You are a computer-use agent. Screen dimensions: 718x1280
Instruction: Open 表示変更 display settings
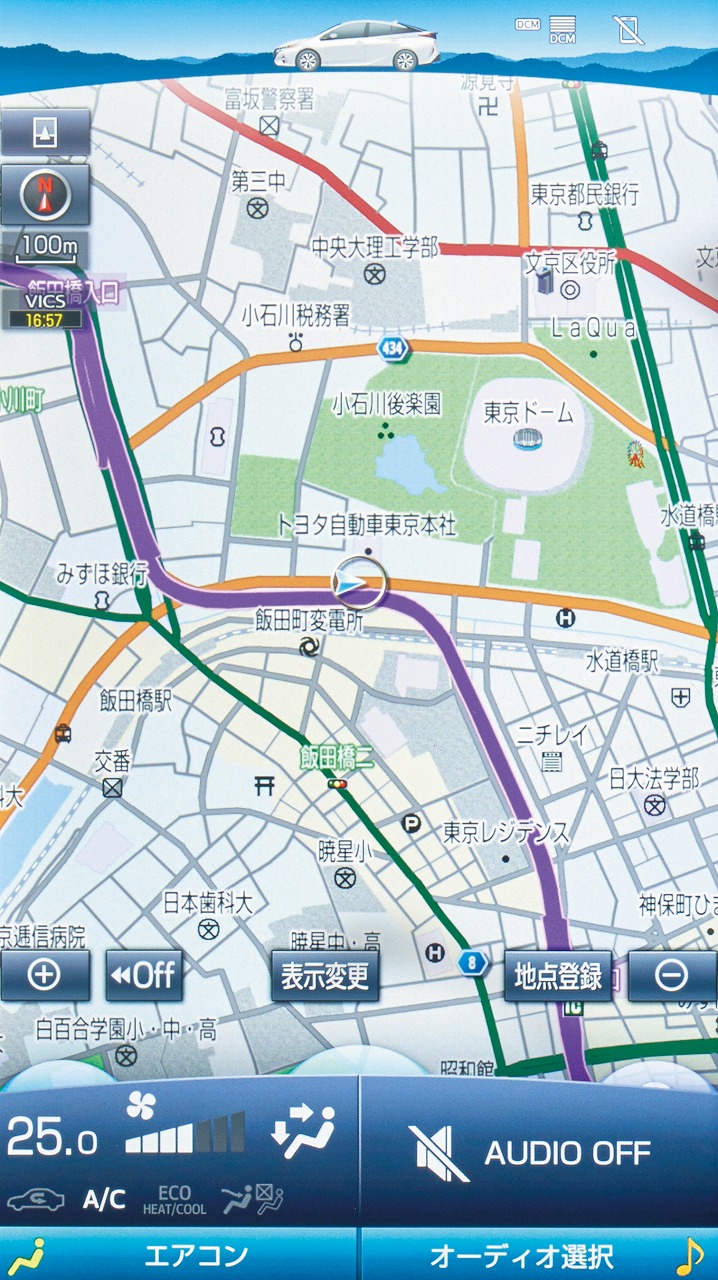click(x=325, y=975)
